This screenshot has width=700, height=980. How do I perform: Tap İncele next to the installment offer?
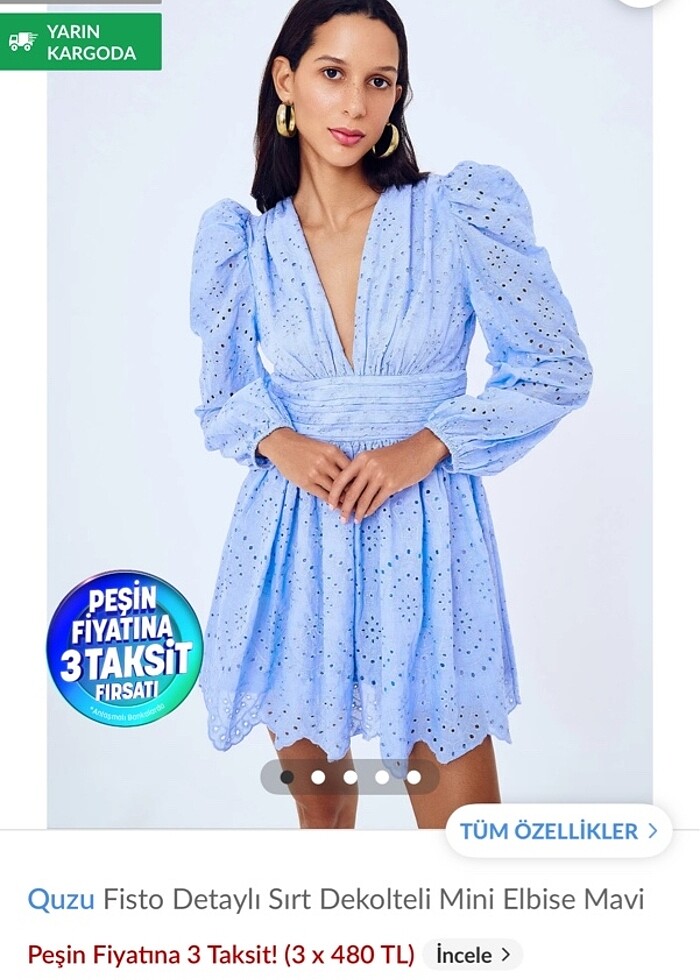point(472,954)
